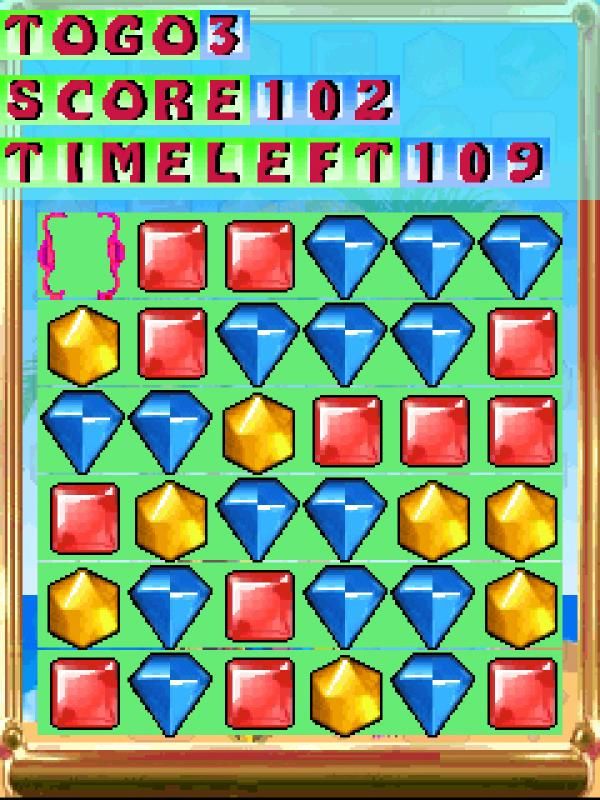Tap the empty cell with pink selector brackets
600x800 pixels.
[81, 256]
